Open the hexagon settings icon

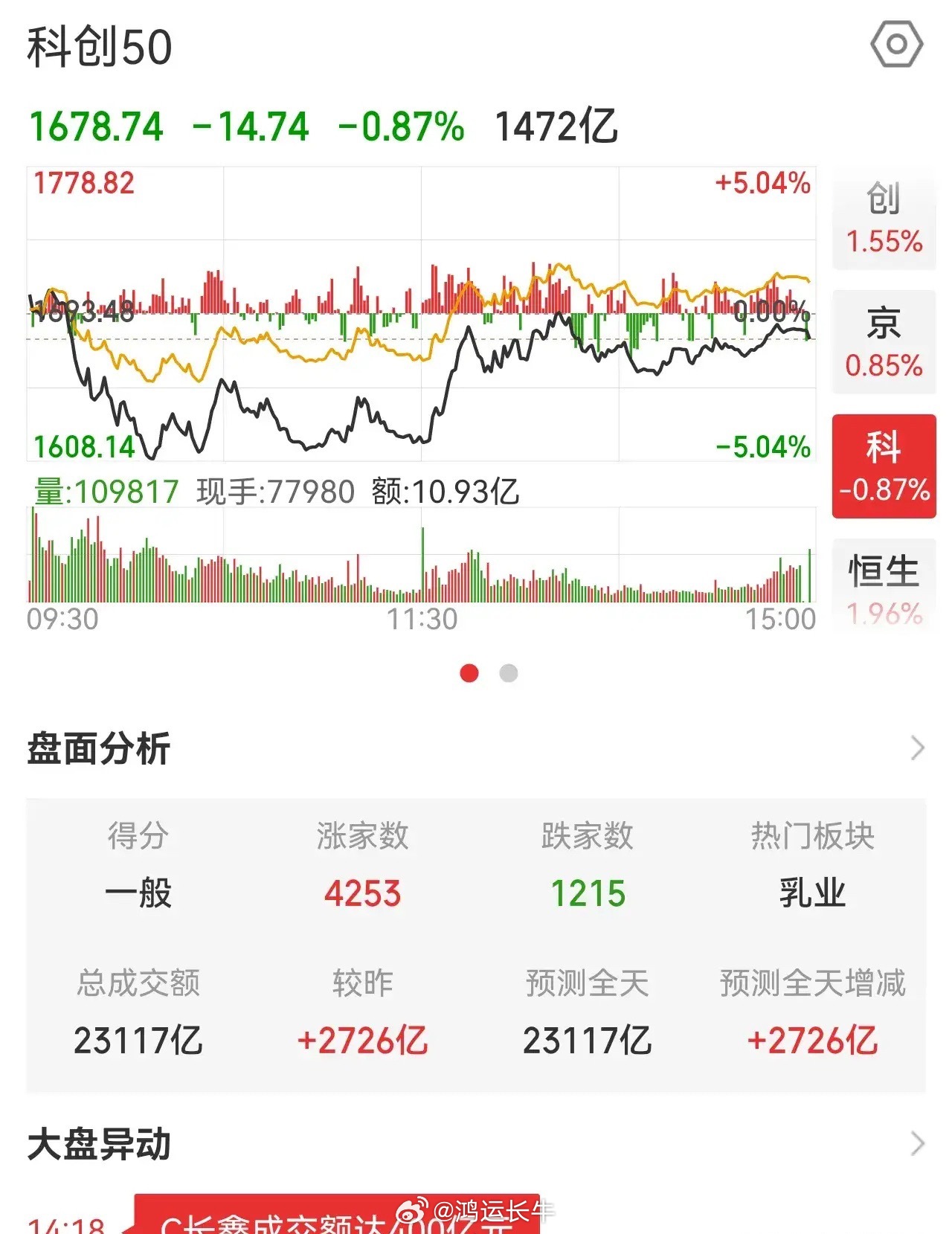point(896,45)
